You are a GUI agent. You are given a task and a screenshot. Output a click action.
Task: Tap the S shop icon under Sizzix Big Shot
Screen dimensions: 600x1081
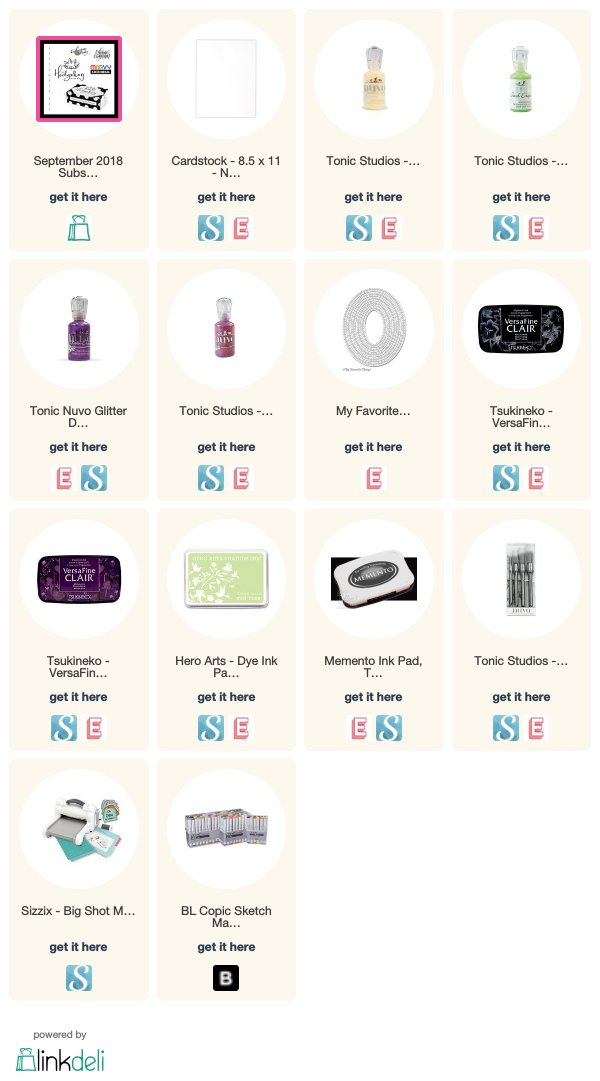click(x=79, y=978)
